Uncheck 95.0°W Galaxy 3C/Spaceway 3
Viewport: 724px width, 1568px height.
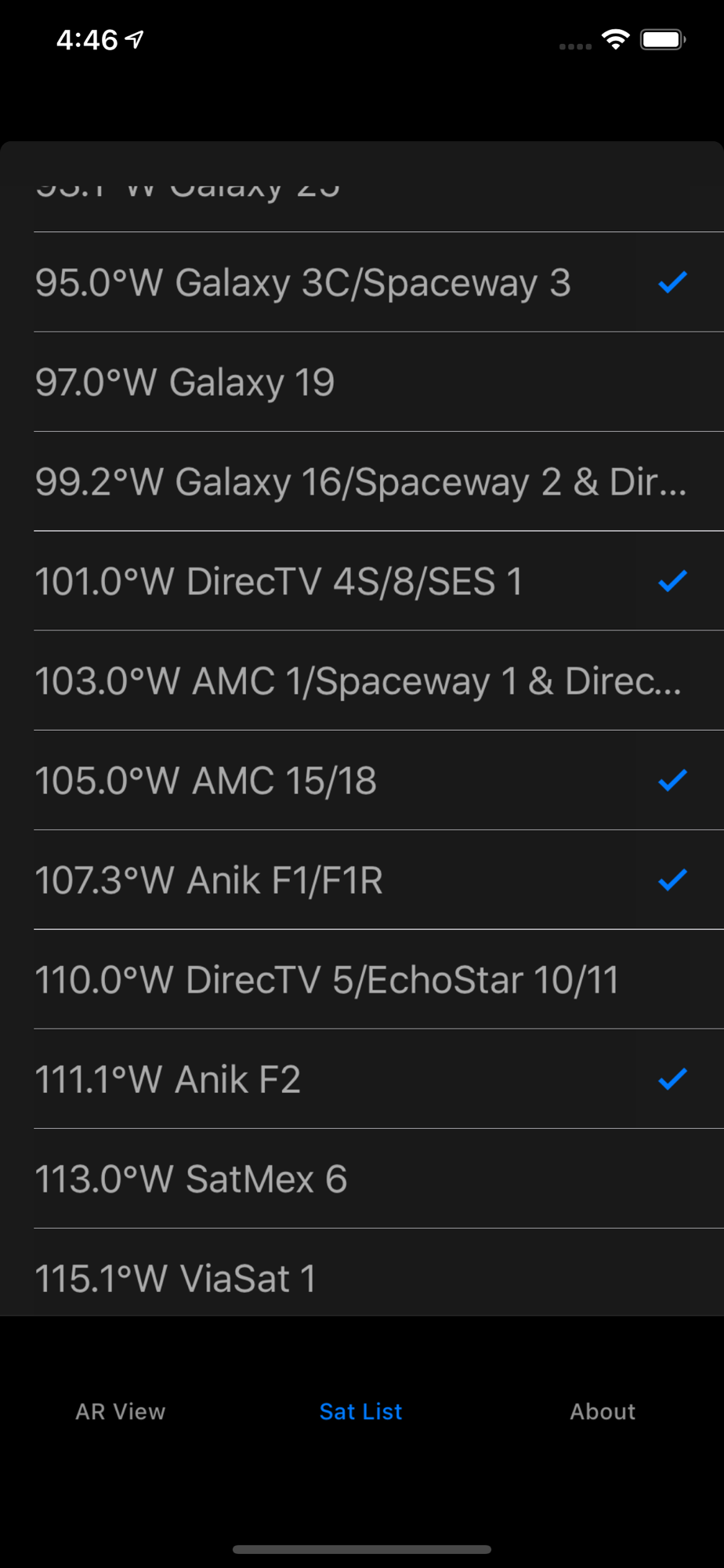point(362,282)
